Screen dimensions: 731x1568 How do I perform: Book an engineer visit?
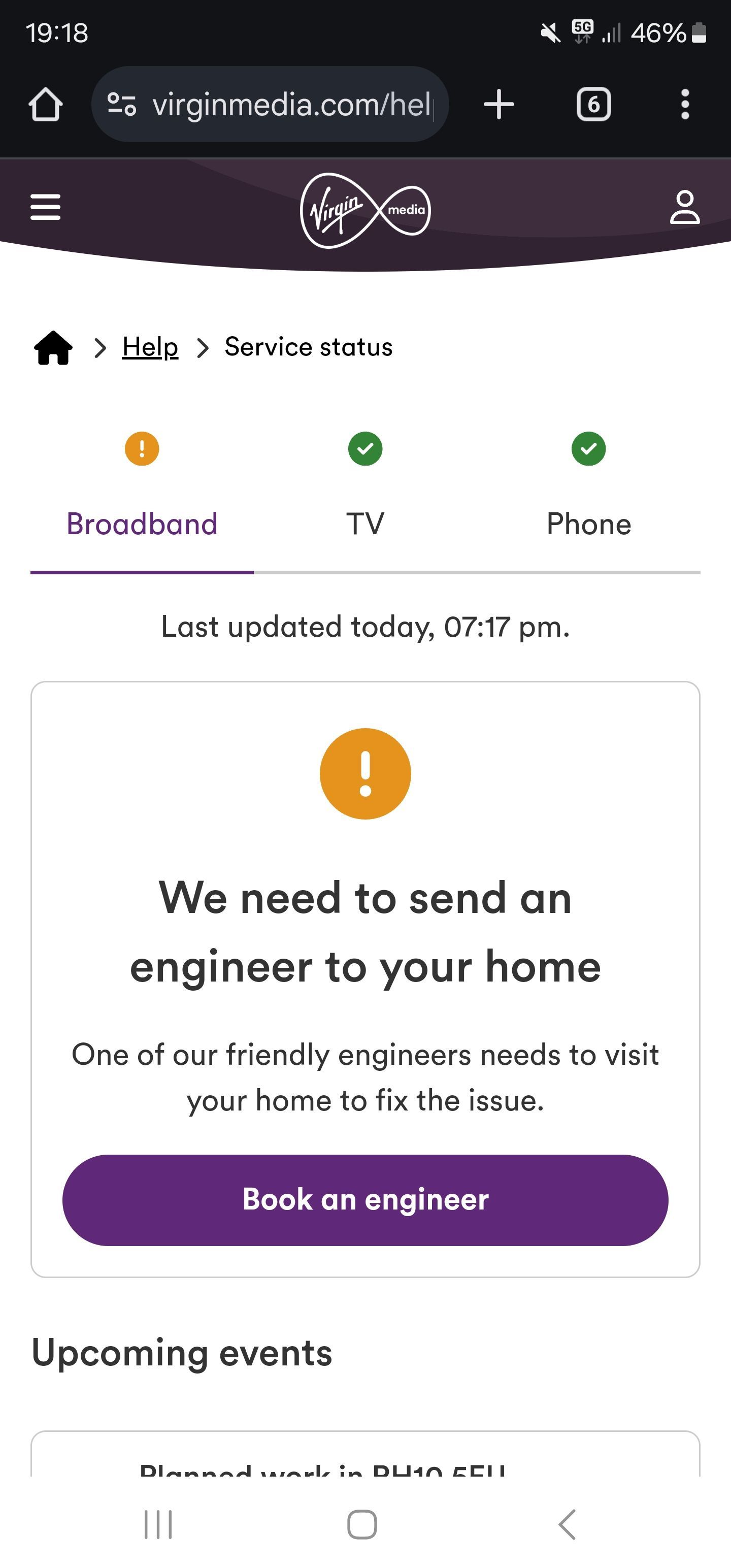click(365, 1200)
